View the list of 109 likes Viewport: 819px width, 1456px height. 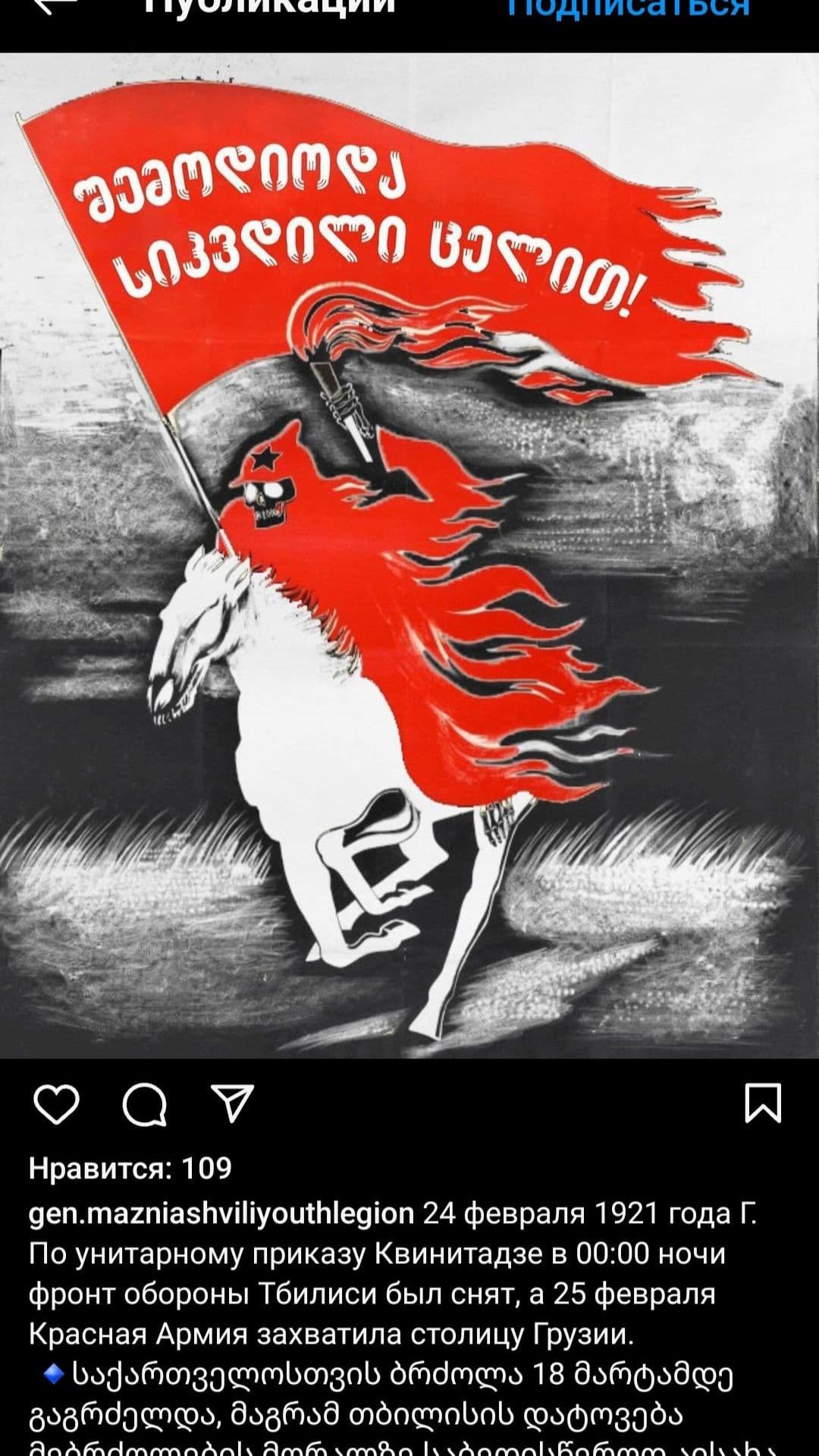130,1168
